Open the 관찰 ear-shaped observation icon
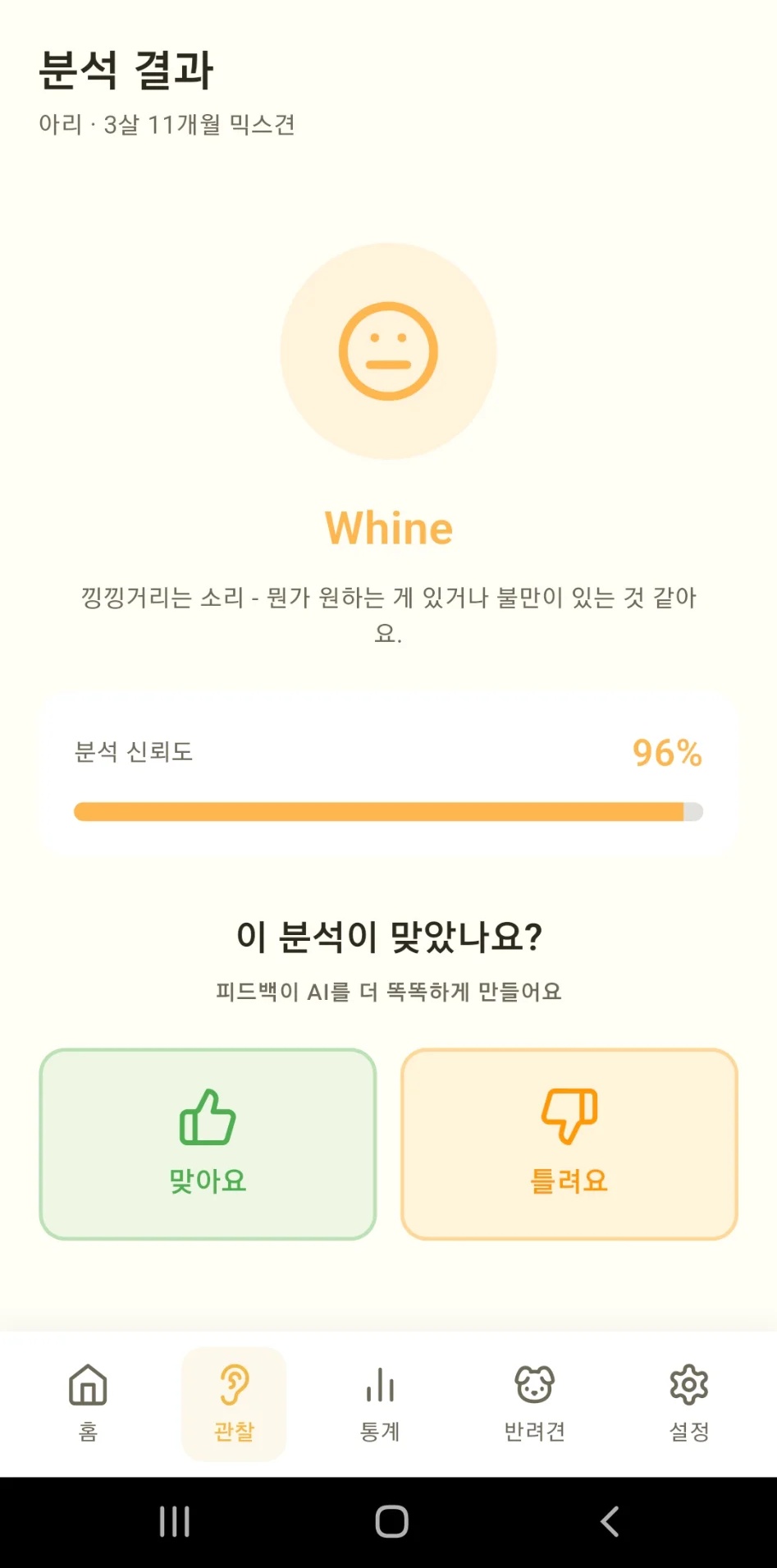This screenshot has width=777, height=1568. point(234,1385)
